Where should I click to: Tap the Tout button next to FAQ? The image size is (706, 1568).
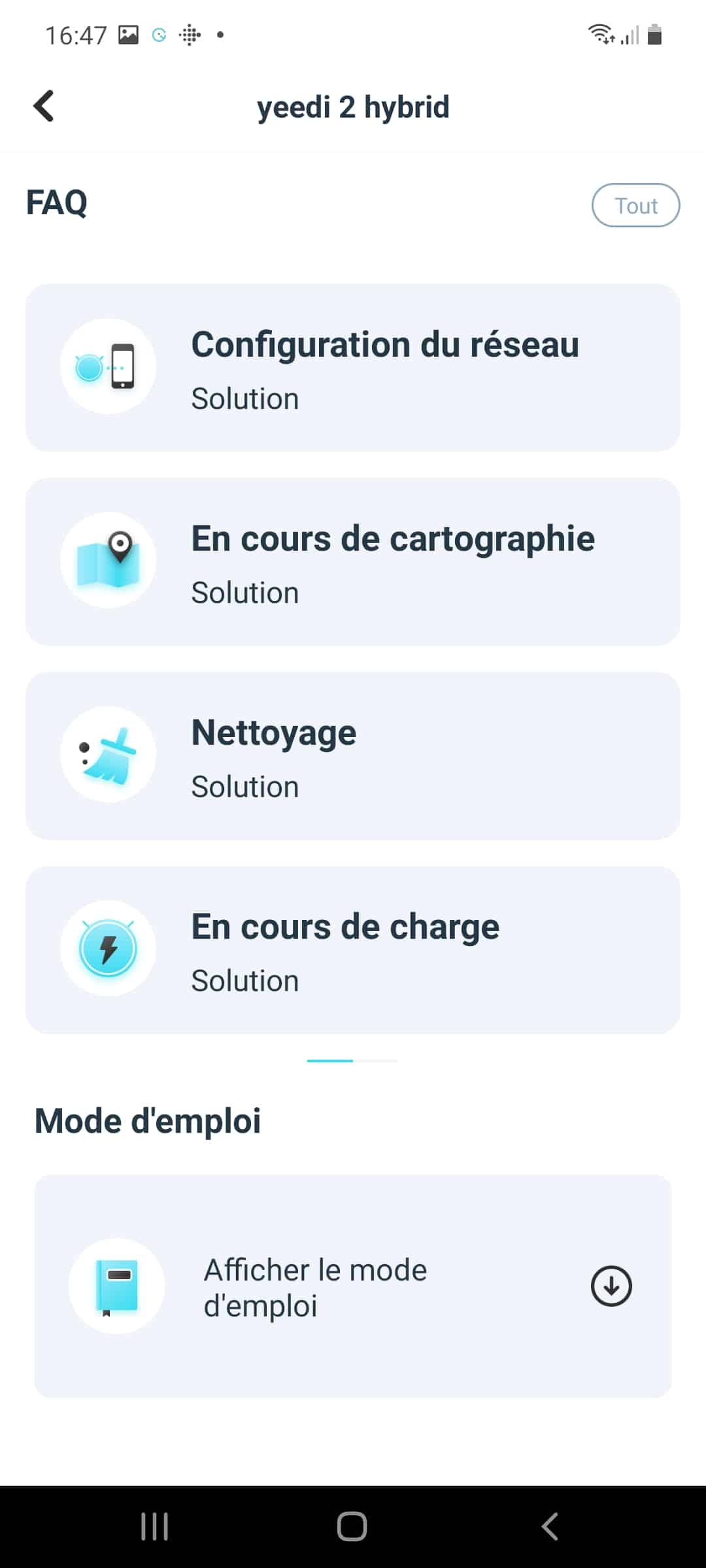(635, 205)
